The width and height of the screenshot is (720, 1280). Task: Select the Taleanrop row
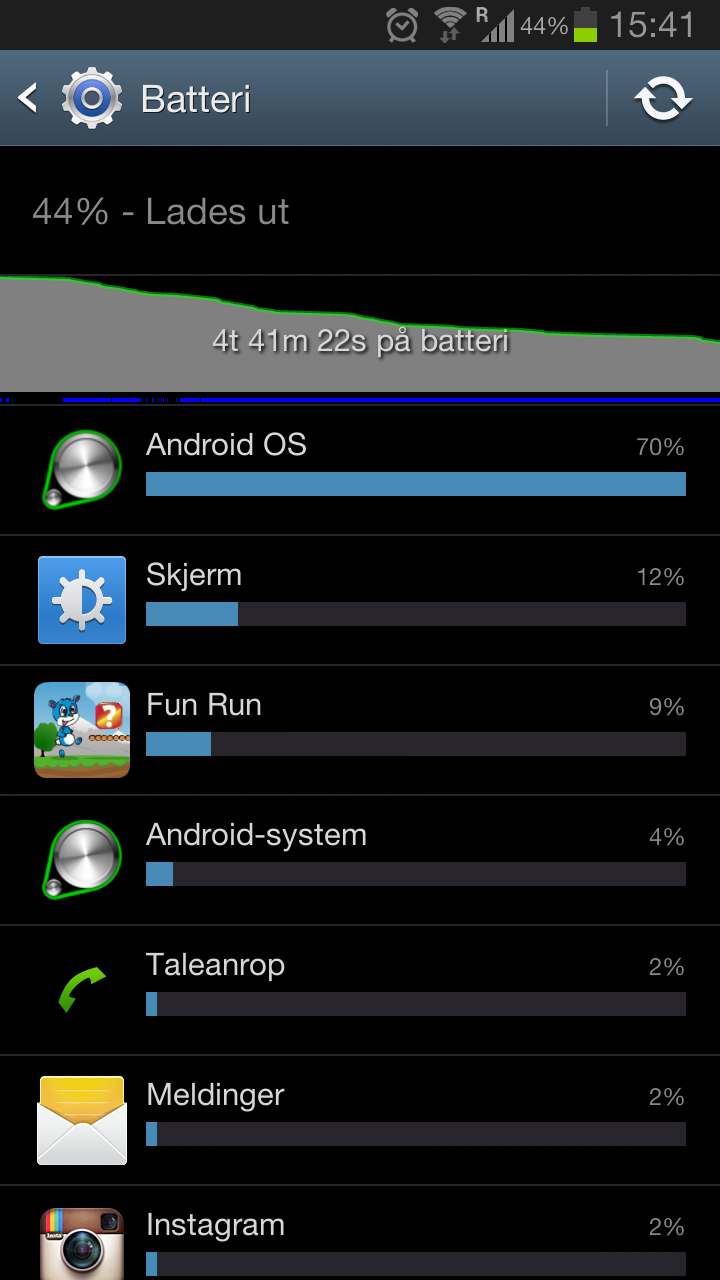click(x=360, y=990)
